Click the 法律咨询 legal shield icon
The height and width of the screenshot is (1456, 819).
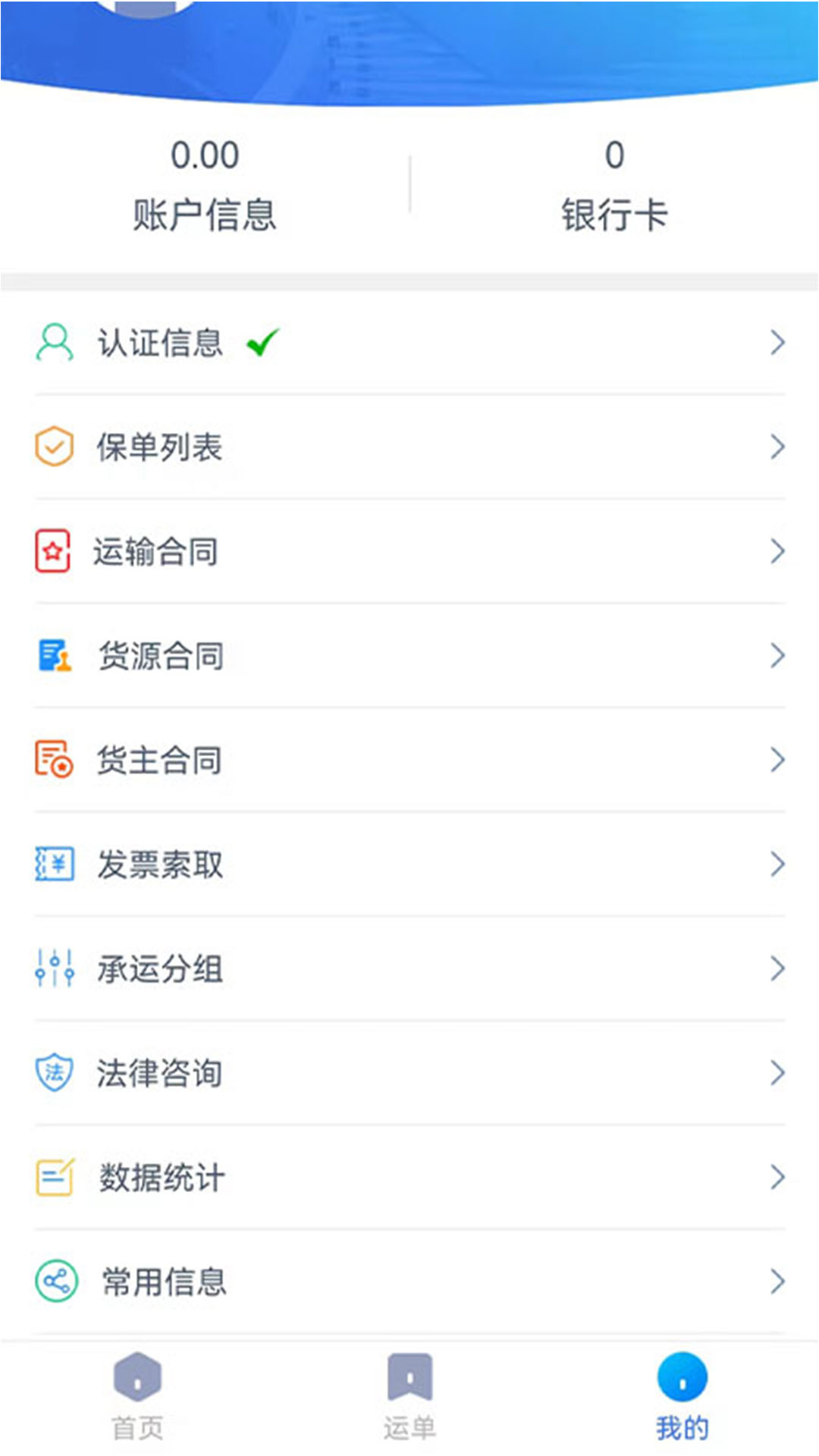click(x=52, y=1072)
